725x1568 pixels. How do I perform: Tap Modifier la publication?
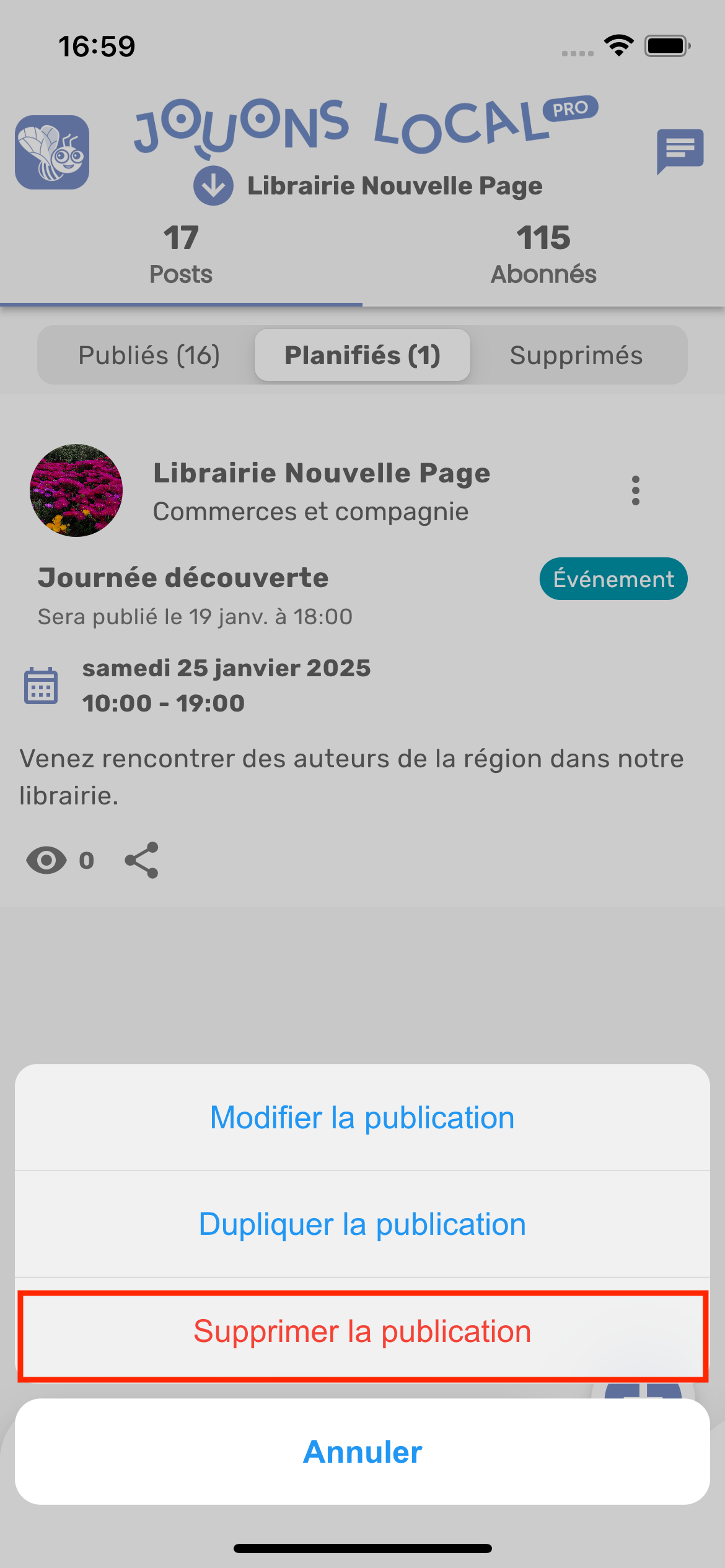tap(362, 1118)
